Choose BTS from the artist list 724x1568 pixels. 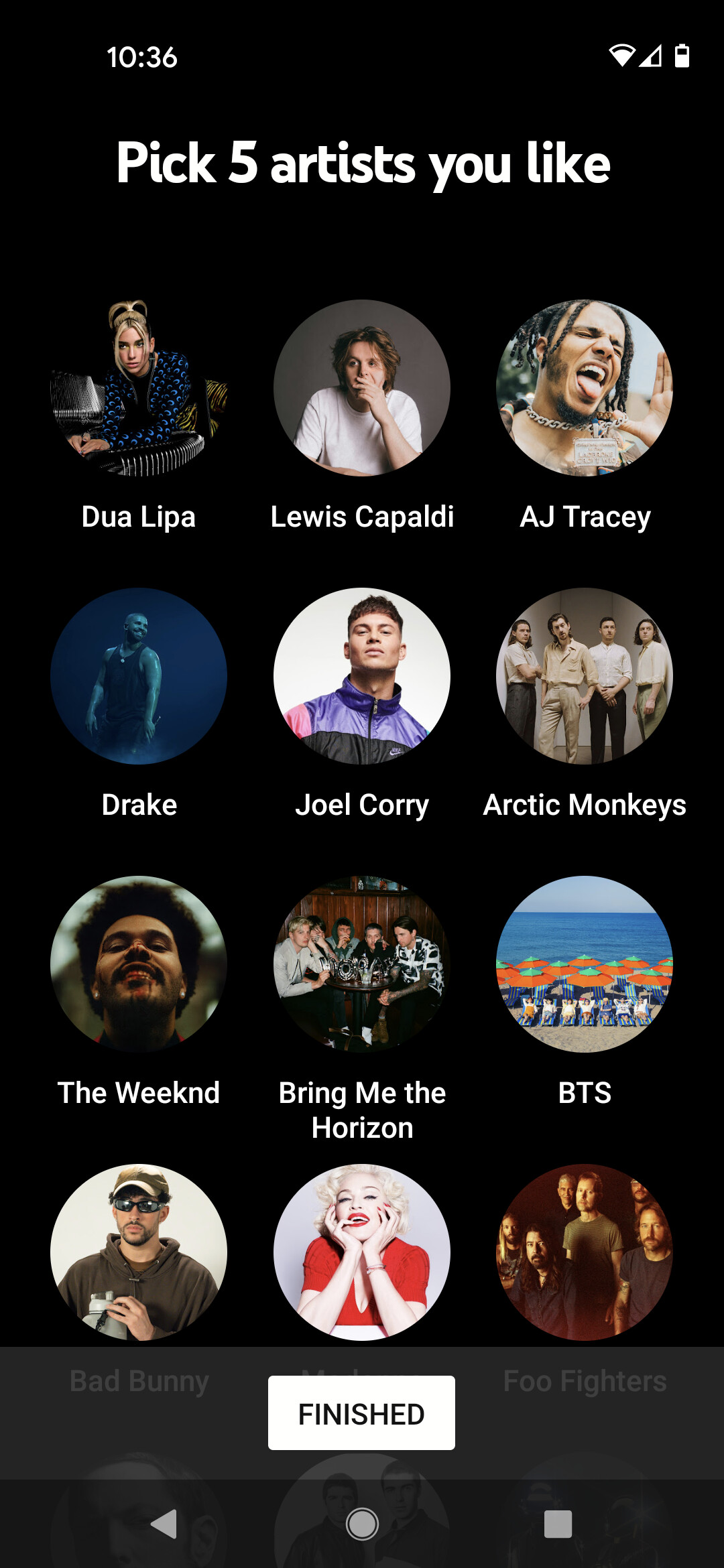tap(585, 965)
